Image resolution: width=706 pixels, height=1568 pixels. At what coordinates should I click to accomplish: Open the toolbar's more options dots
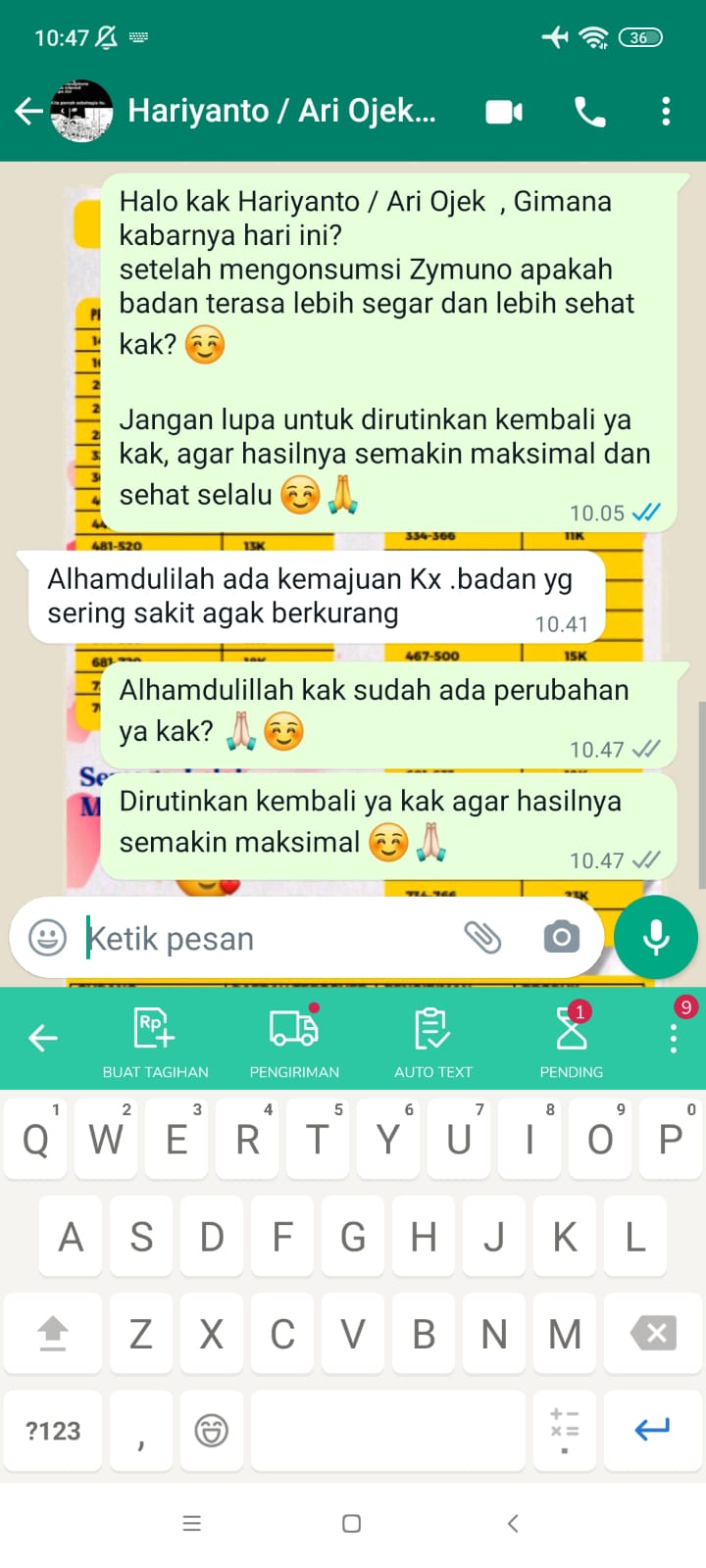[x=674, y=1037]
